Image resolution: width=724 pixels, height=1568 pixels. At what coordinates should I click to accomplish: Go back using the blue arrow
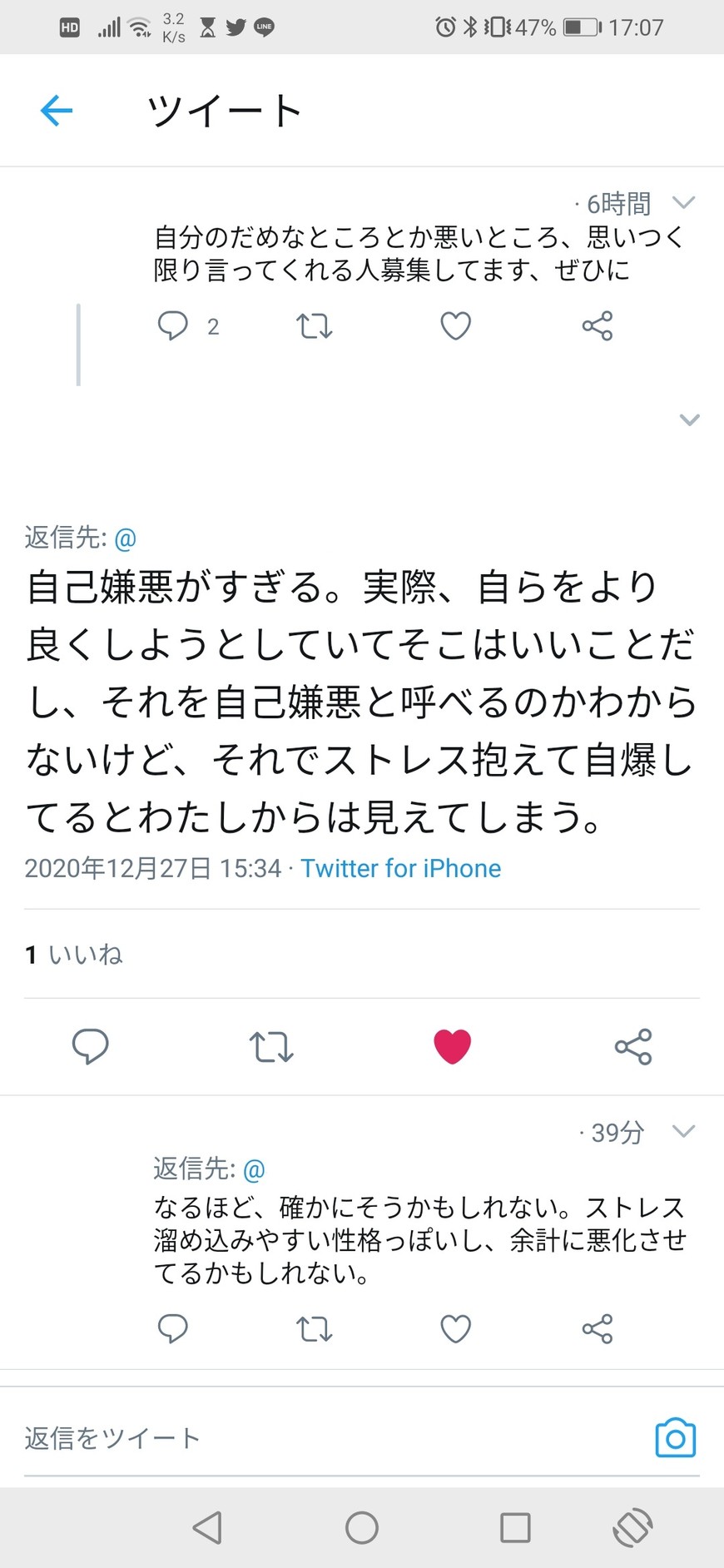[x=57, y=111]
